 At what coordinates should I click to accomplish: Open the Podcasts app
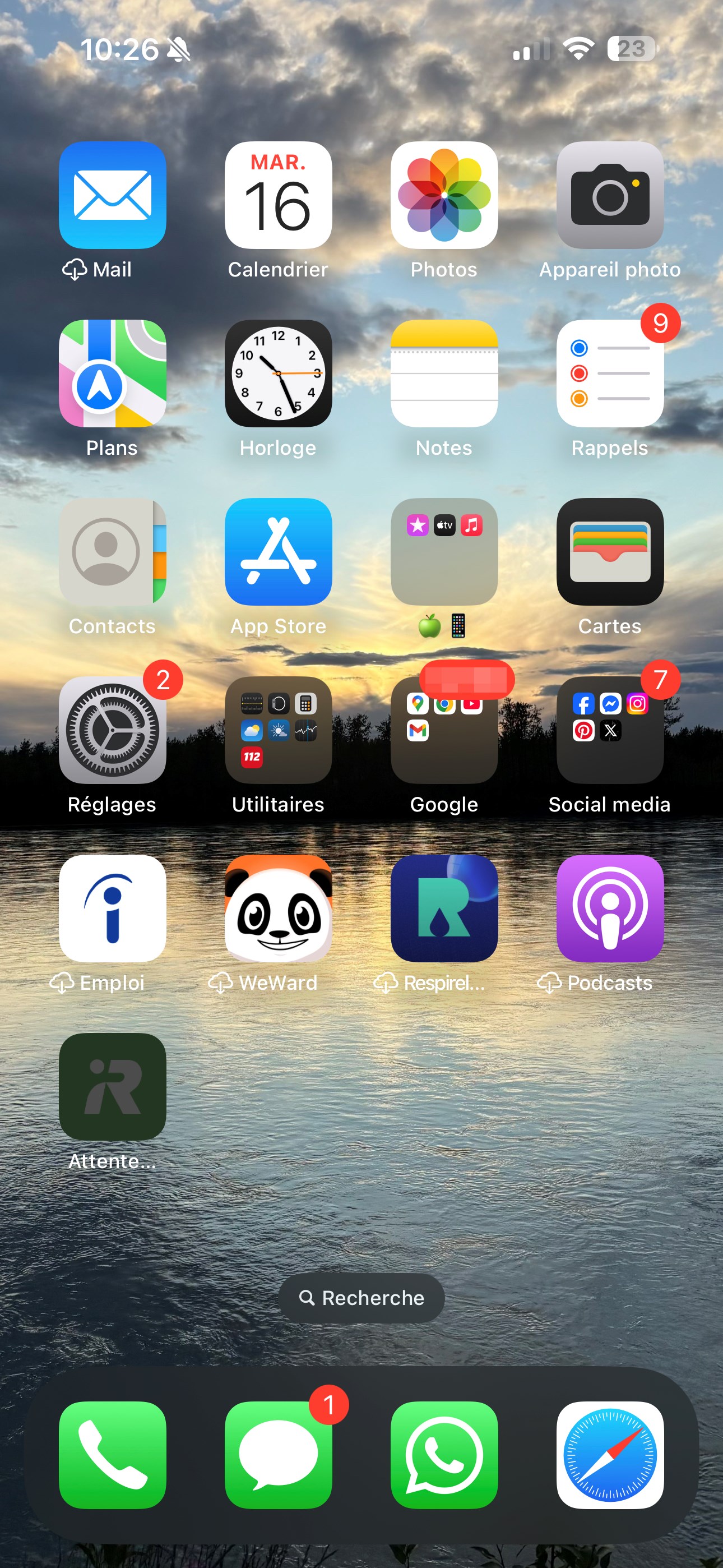[x=610, y=909]
